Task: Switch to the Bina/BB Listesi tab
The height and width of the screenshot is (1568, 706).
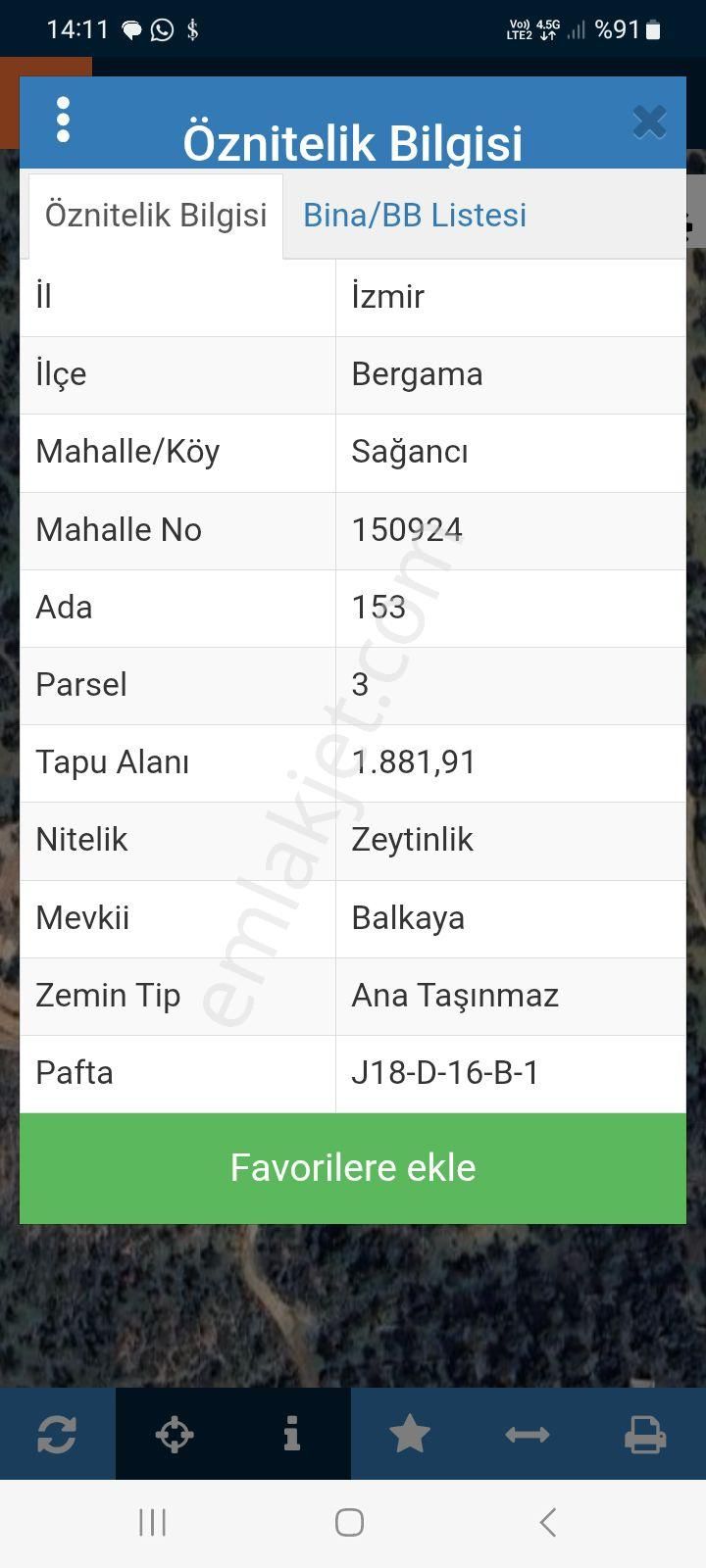Action: click(x=415, y=216)
